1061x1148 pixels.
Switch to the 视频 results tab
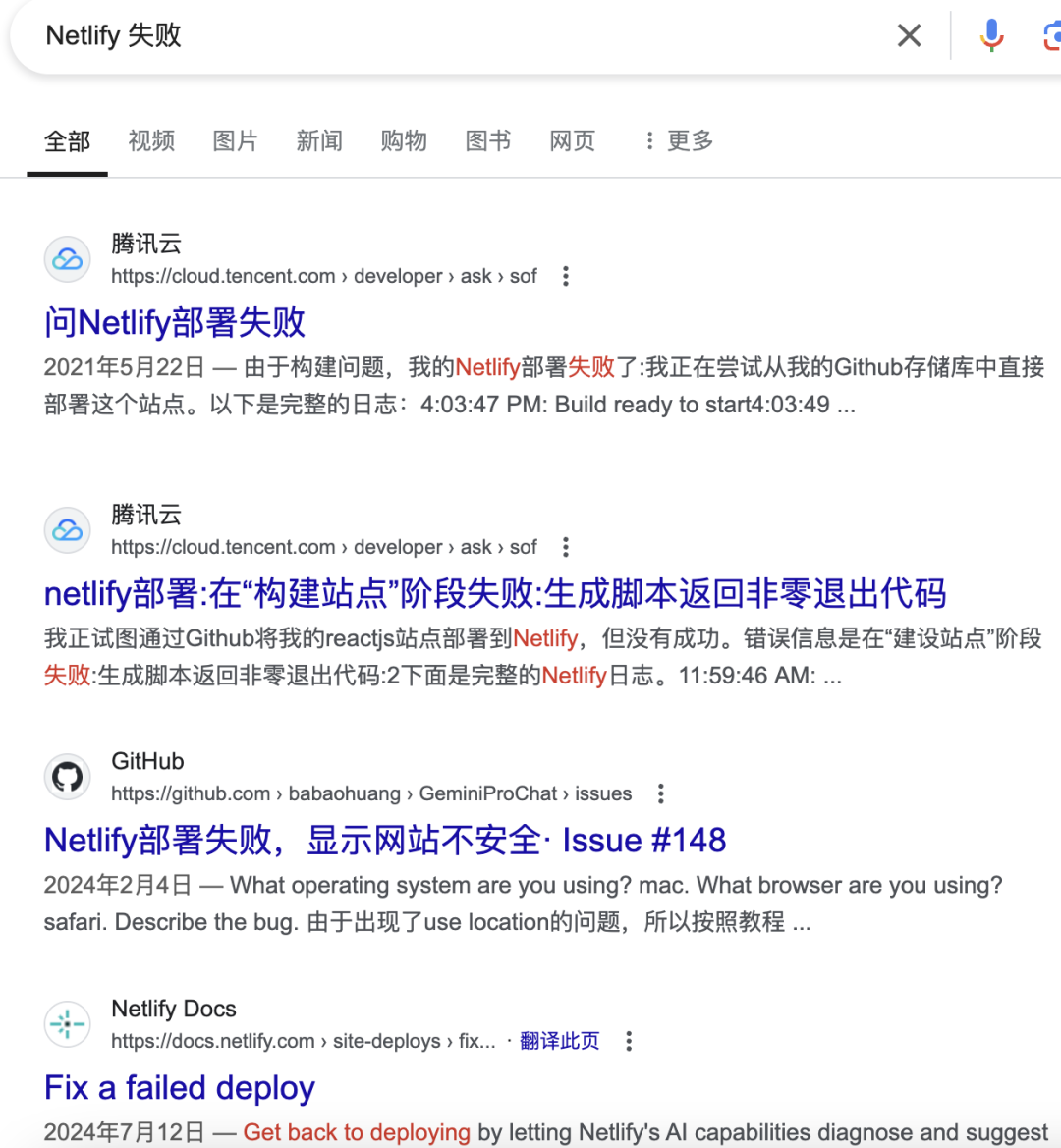coord(151,140)
